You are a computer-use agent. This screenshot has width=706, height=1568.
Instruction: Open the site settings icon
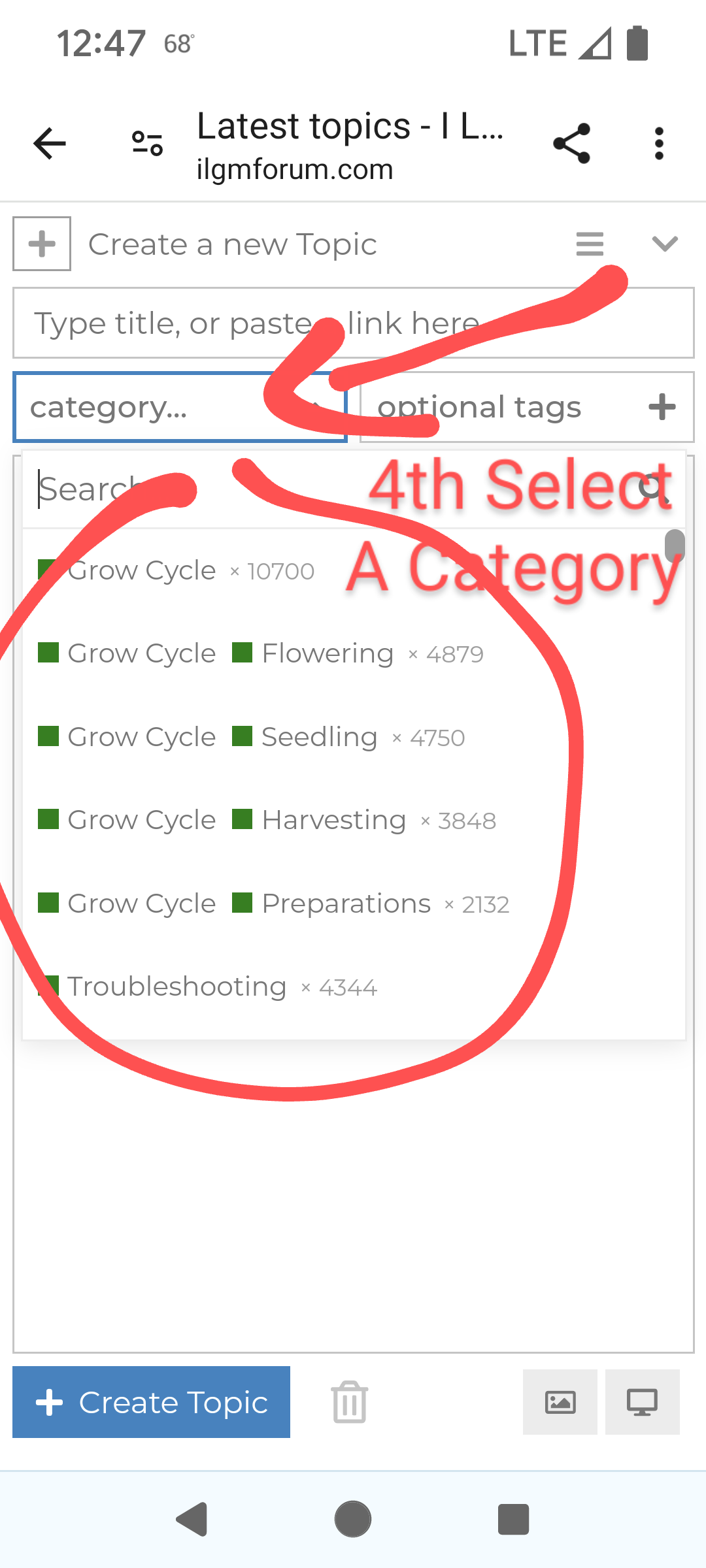147,144
